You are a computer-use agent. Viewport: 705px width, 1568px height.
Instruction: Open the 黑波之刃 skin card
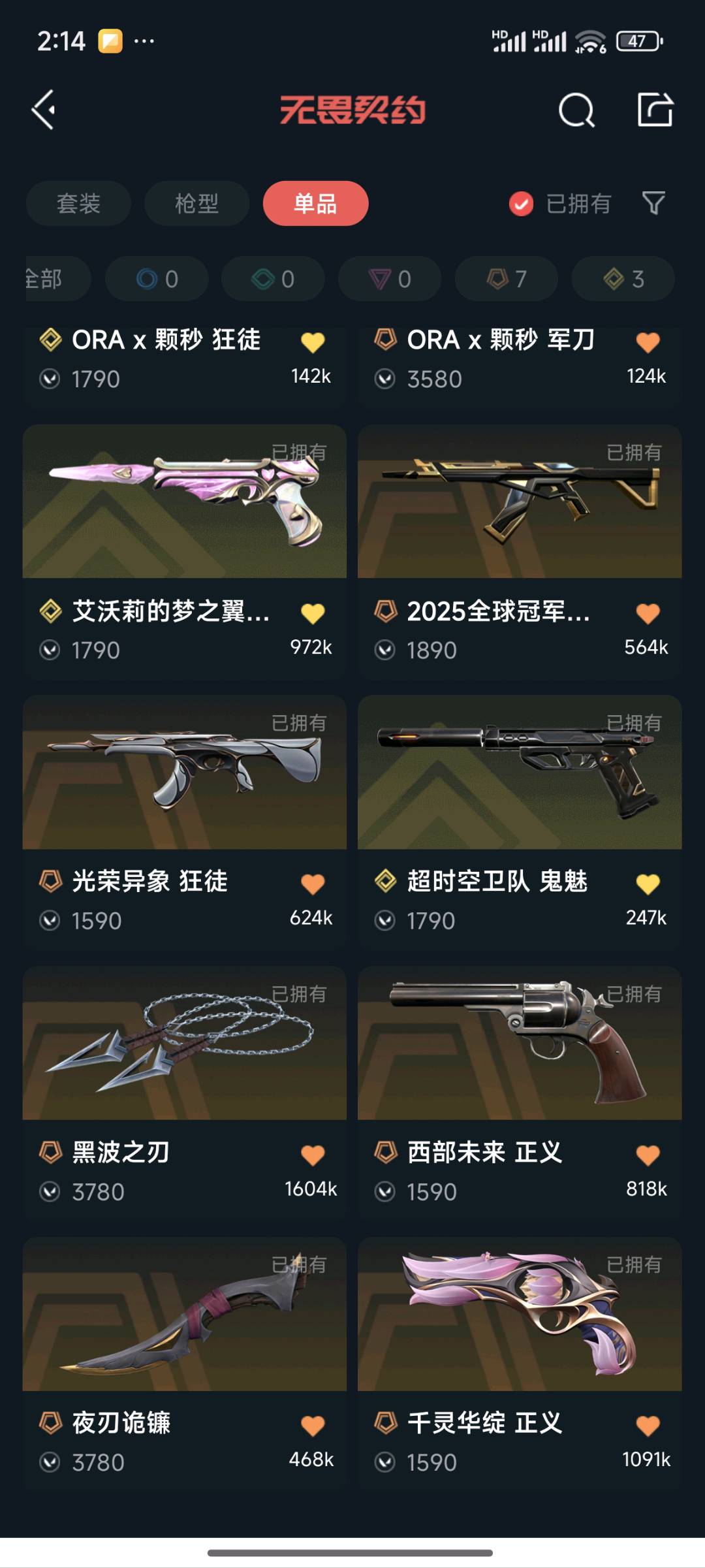(x=185, y=1094)
